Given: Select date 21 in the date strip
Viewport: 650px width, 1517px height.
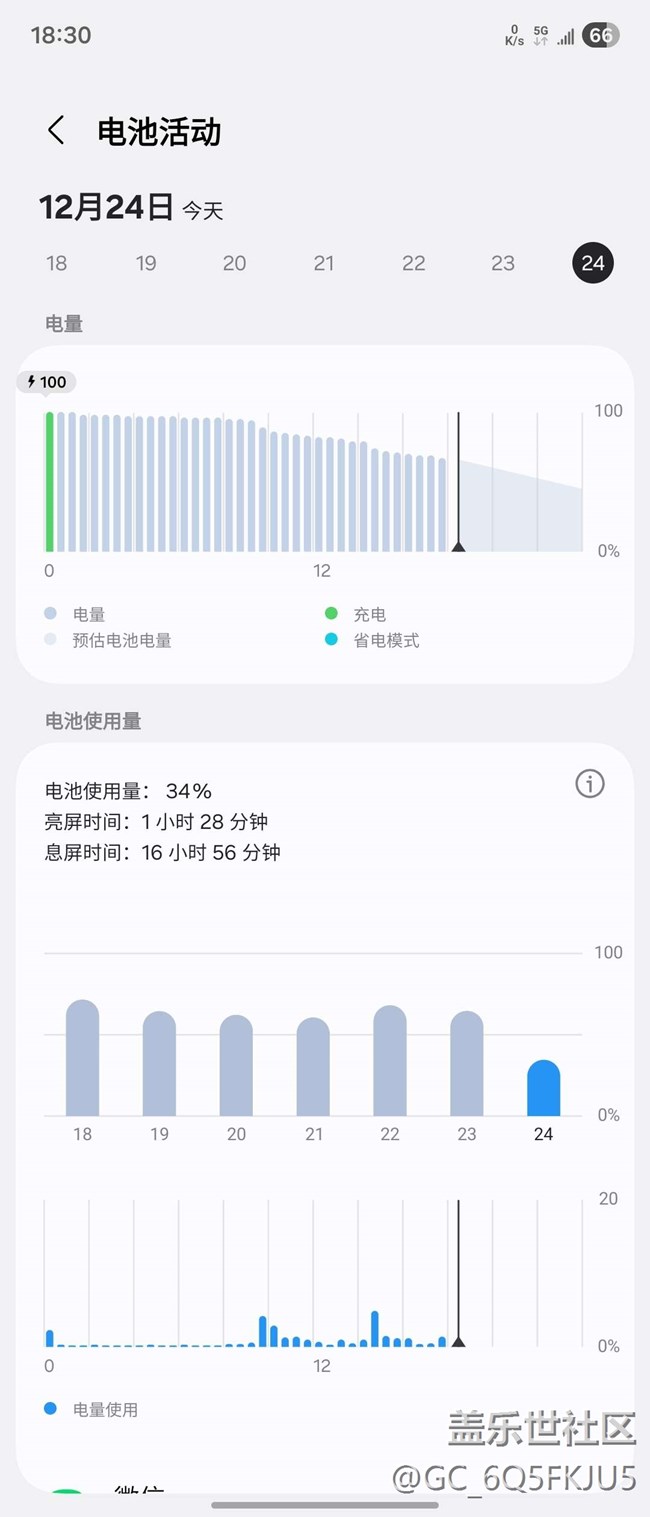Looking at the screenshot, I should (x=324, y=263).
